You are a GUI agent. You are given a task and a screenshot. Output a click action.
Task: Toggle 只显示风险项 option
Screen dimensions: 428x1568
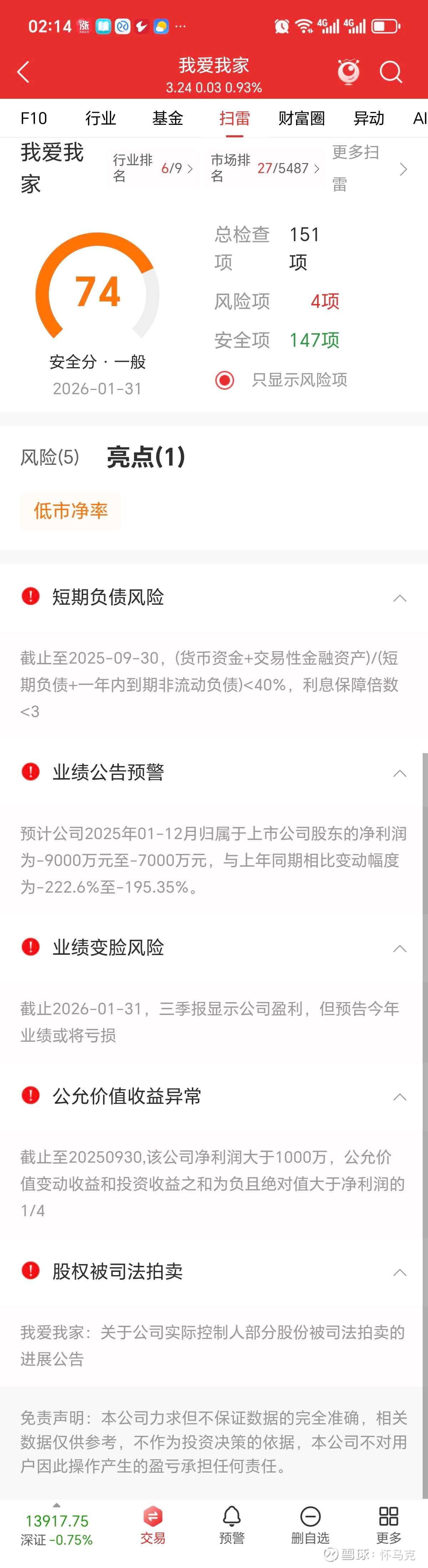tap(225, 380)
